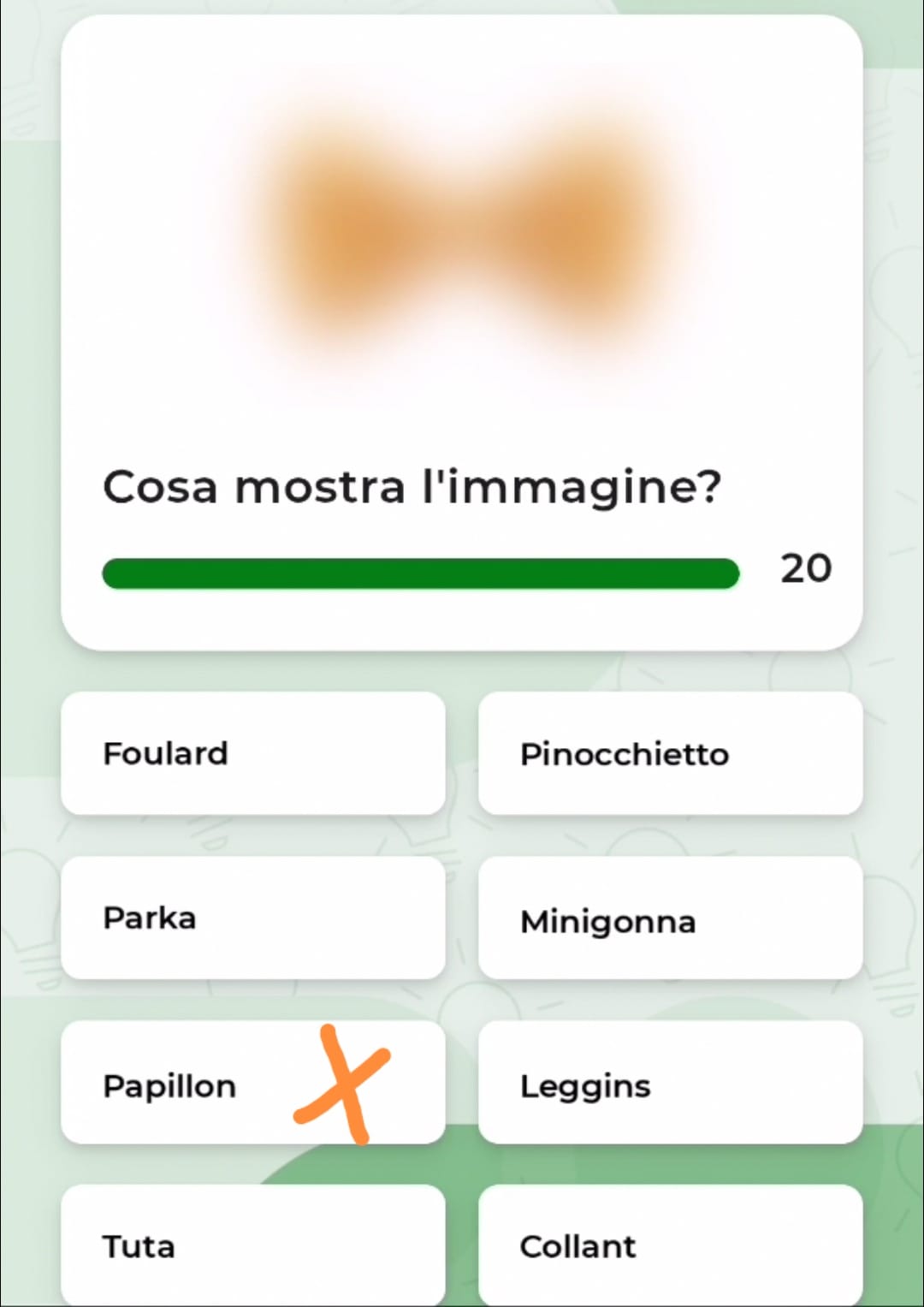Choose Pinocchietto as the answer
The height and width of the screenshot is (1307, 924).
point(670,753)
